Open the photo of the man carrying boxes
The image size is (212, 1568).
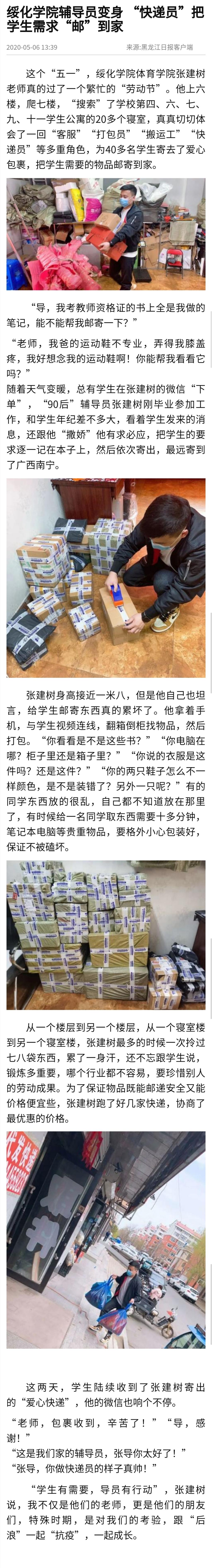point(106,234)
